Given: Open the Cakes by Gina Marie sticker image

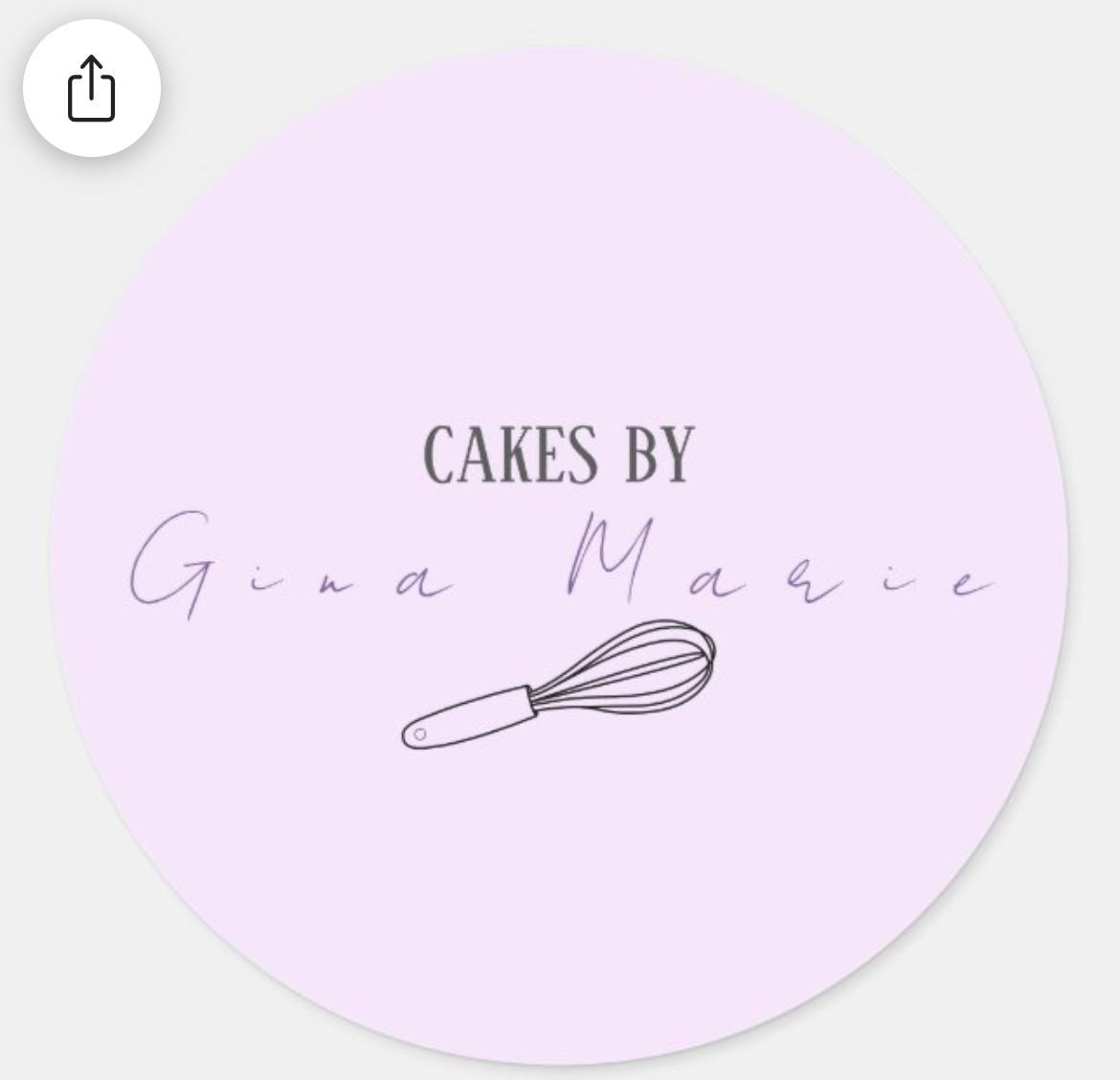Looking at the screenshot, I should 559,555.
